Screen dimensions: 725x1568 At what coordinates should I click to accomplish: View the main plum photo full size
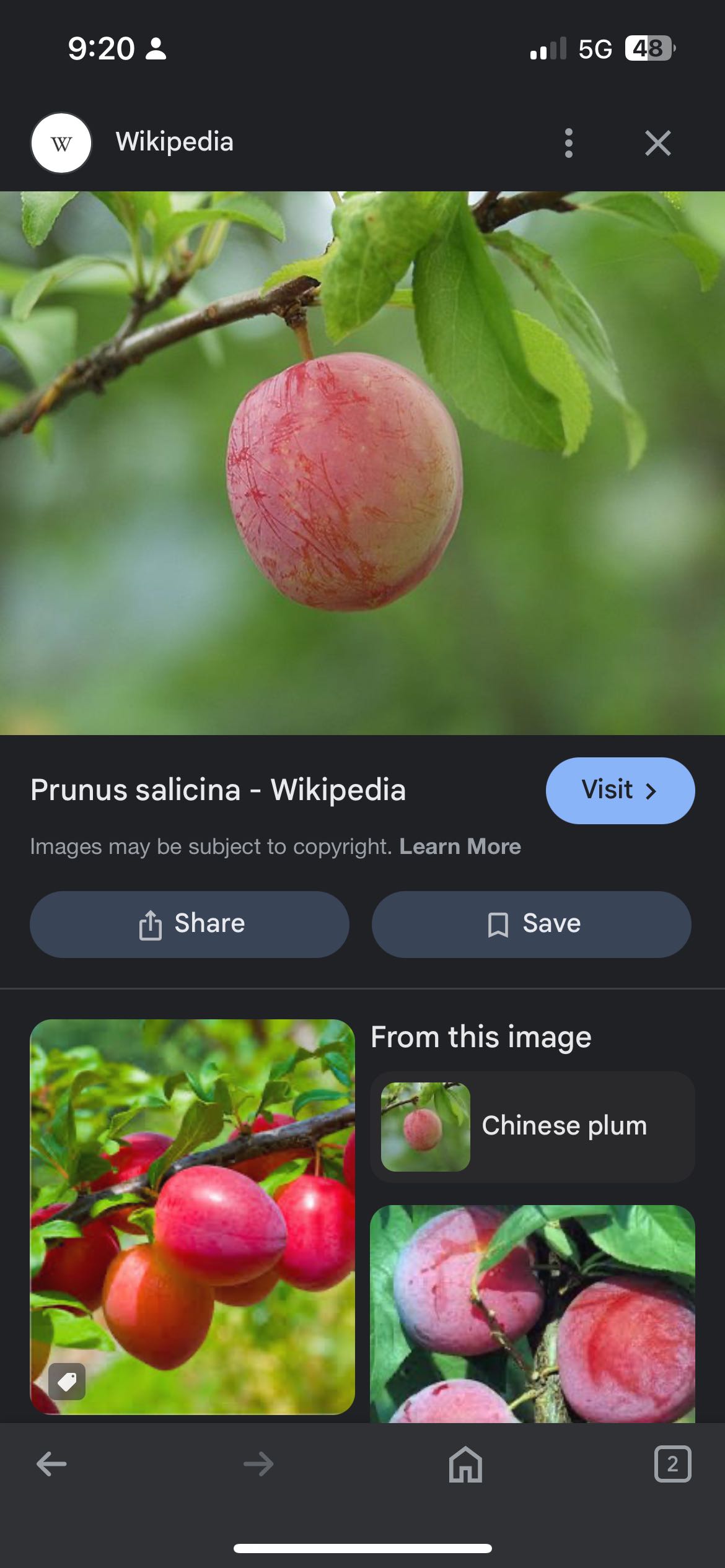pos(362,463)
